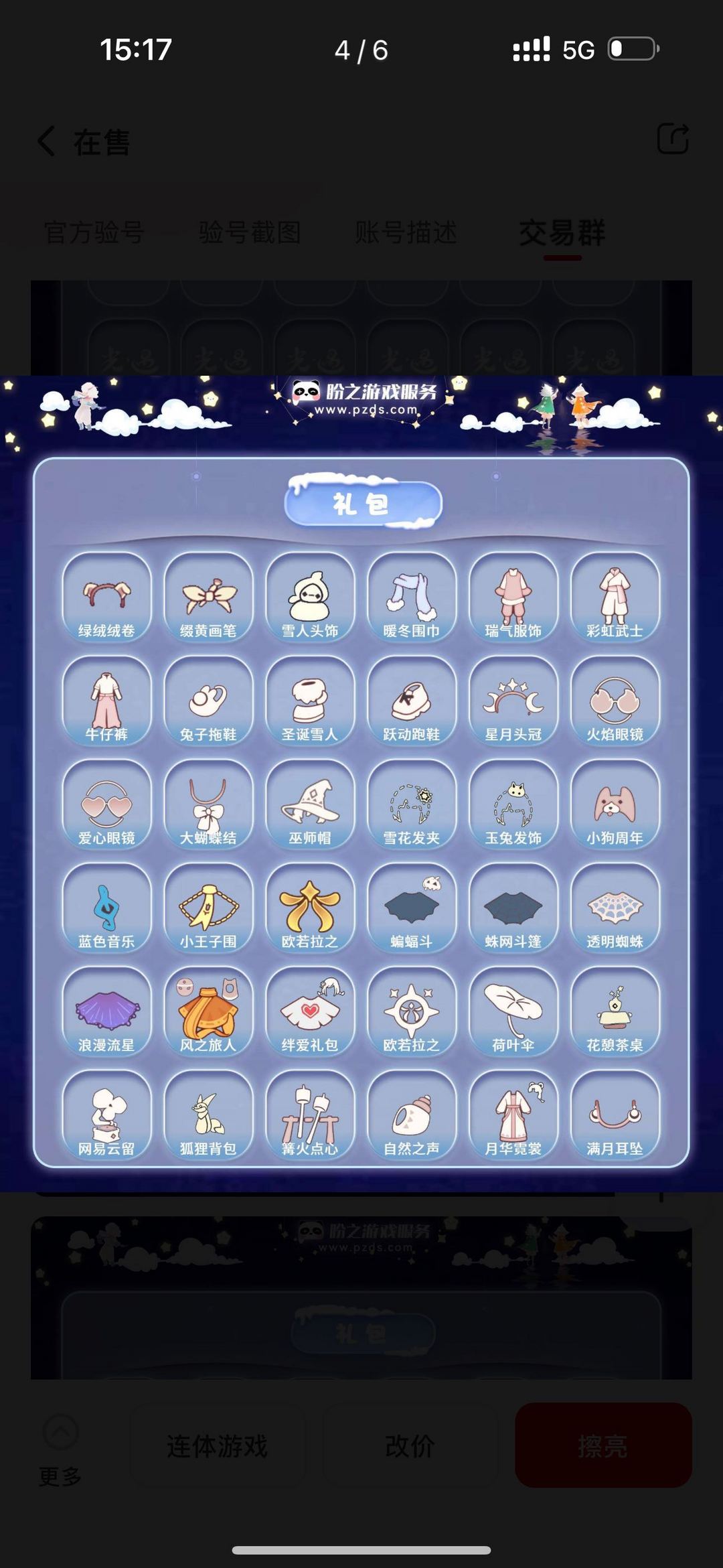View the 账号描述 tab
The image size is (723, 1568).
click(x=406, y=233)
